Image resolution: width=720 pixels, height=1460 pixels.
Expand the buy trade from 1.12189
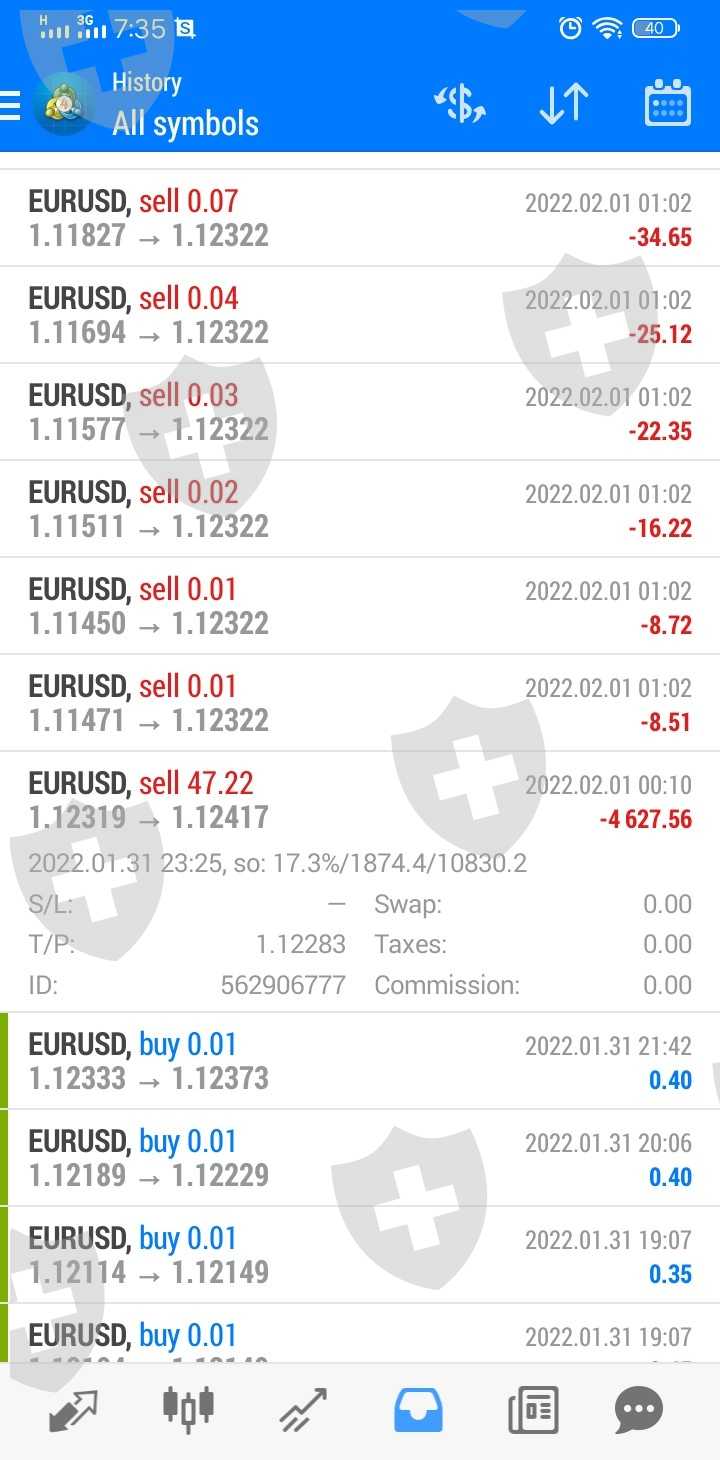coord(360,1158)
